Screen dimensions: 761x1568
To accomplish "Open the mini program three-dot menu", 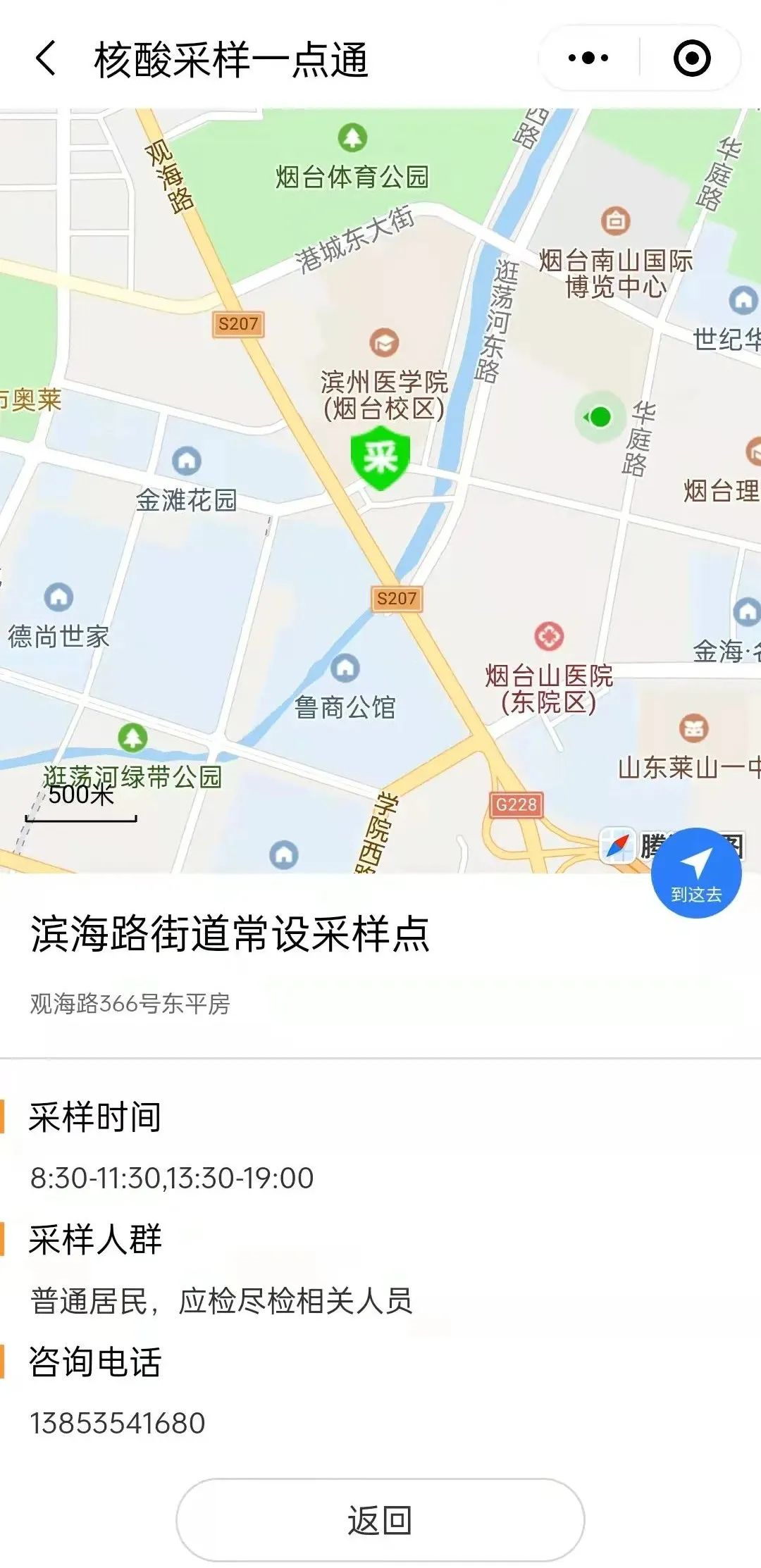I will [588, 58].
